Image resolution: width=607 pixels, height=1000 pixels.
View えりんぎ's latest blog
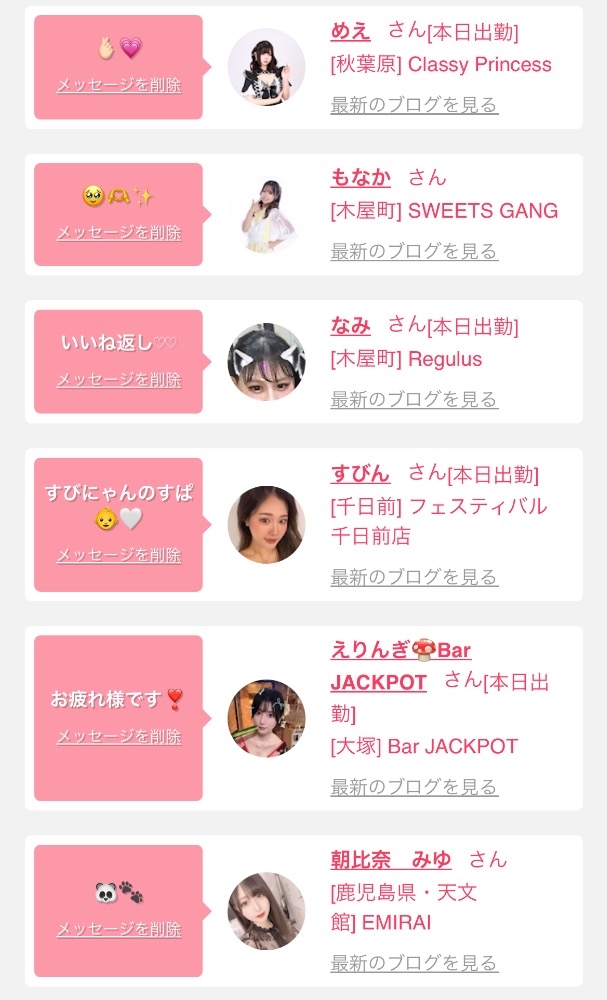point(414,787)
